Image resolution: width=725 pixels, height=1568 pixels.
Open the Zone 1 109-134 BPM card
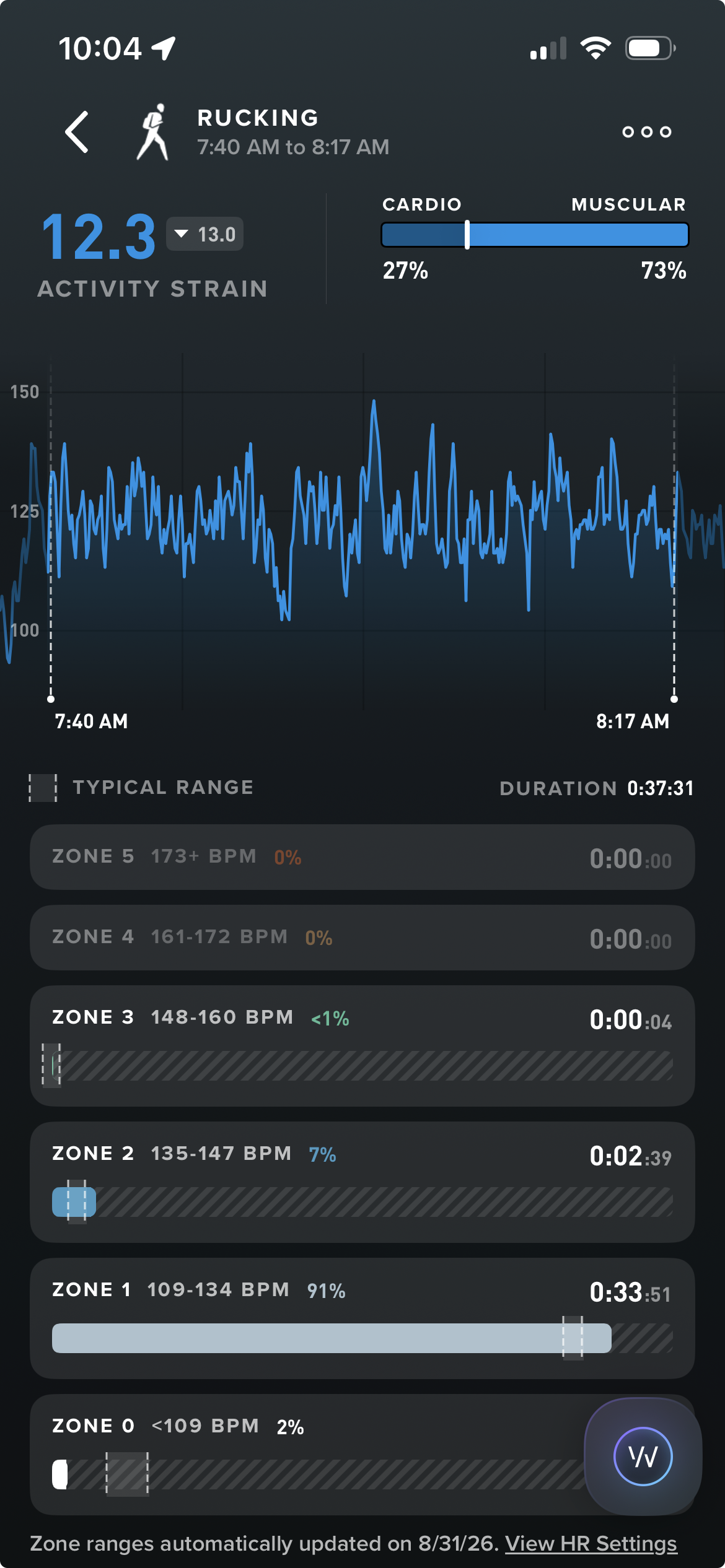362,1318
